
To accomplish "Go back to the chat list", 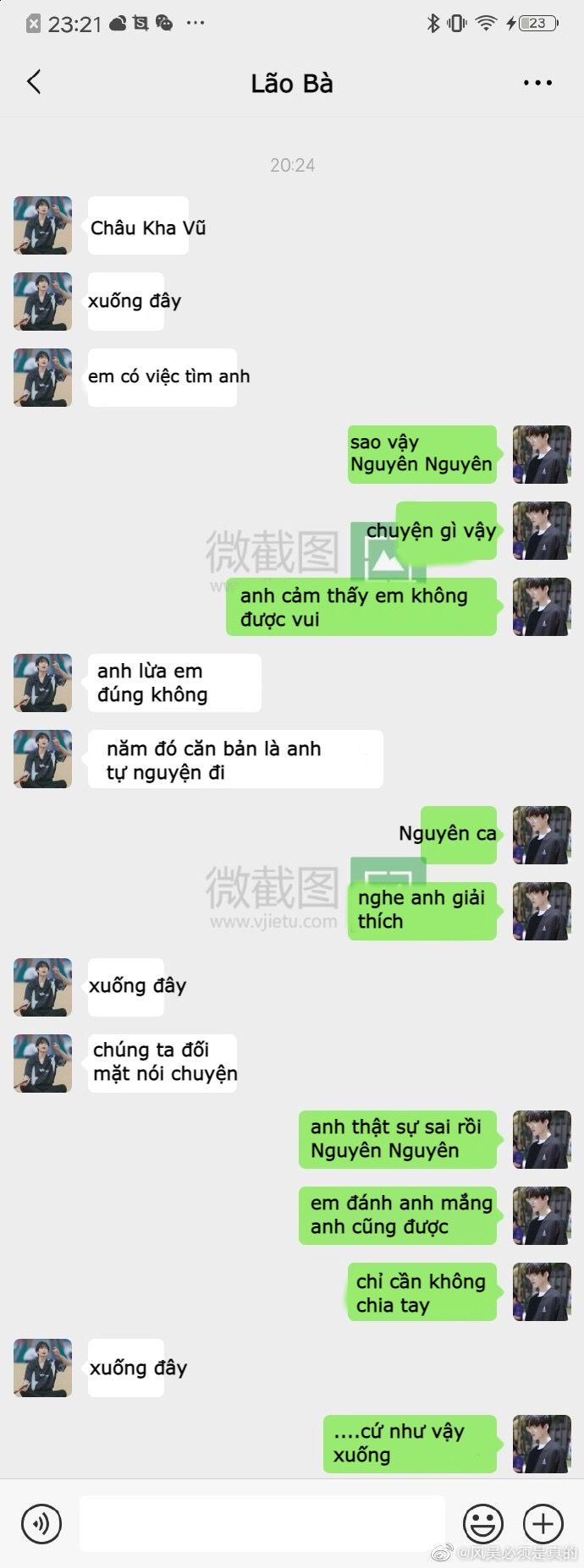I will coord(35,83).
